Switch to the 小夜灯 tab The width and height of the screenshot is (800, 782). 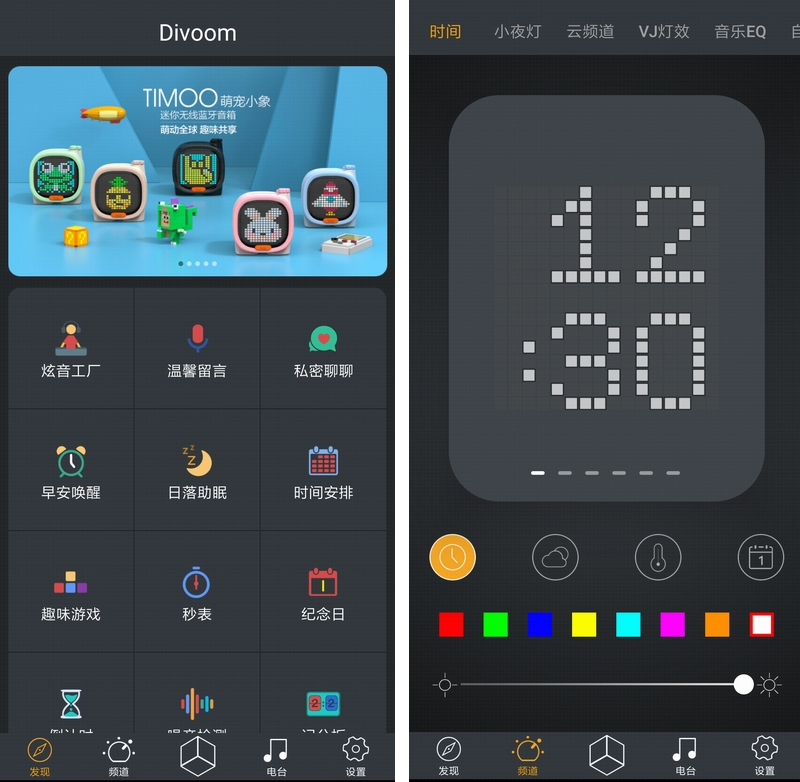(x=517, y=31)
